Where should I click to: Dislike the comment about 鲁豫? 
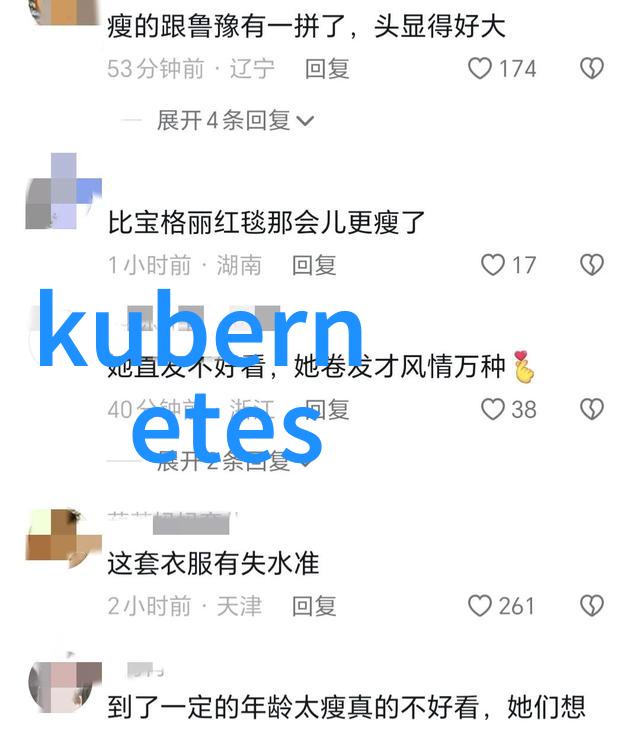pyautogui.click(x=592, y=68)
